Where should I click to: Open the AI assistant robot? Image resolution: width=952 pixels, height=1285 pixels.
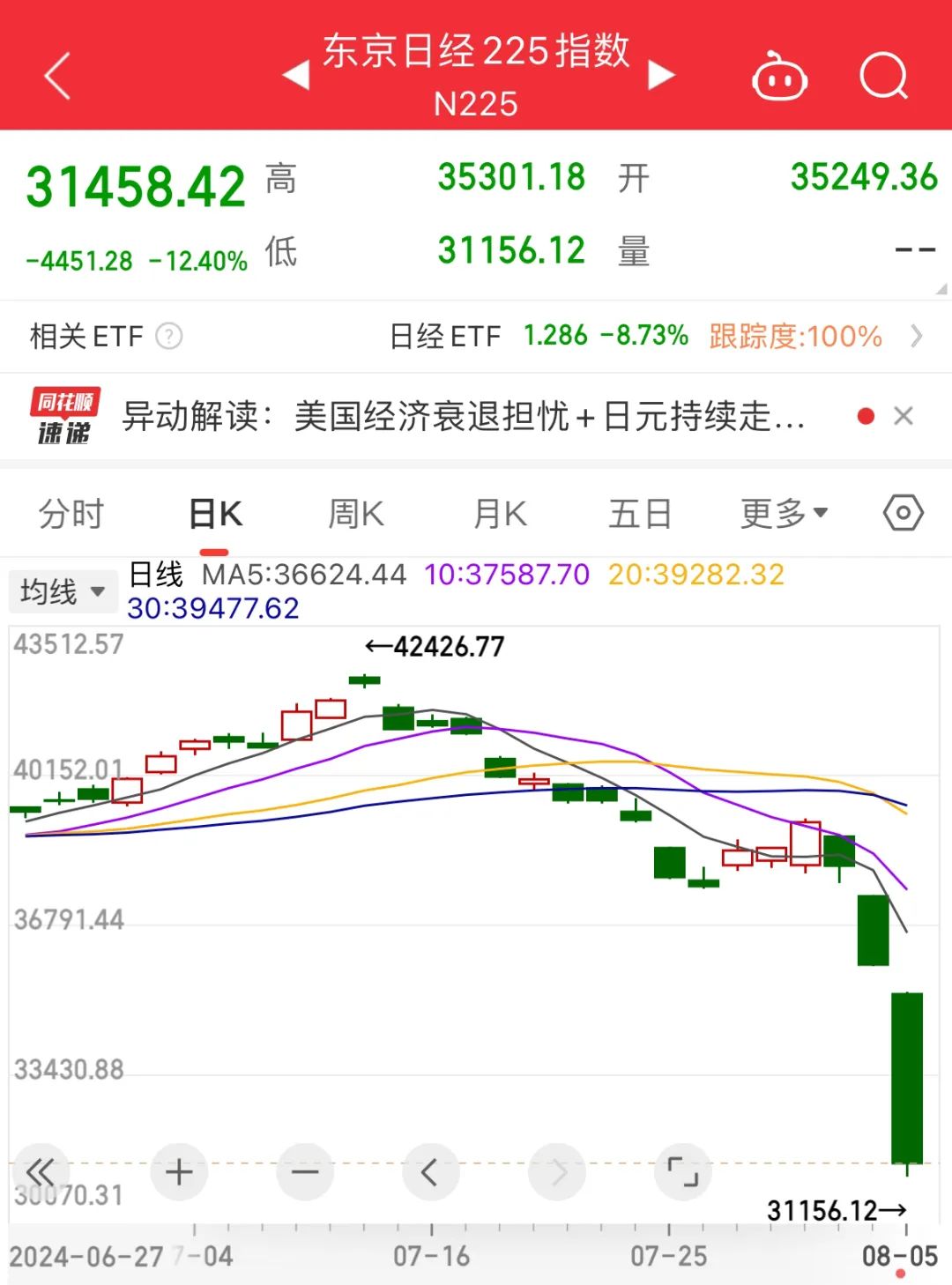[779, 78]
